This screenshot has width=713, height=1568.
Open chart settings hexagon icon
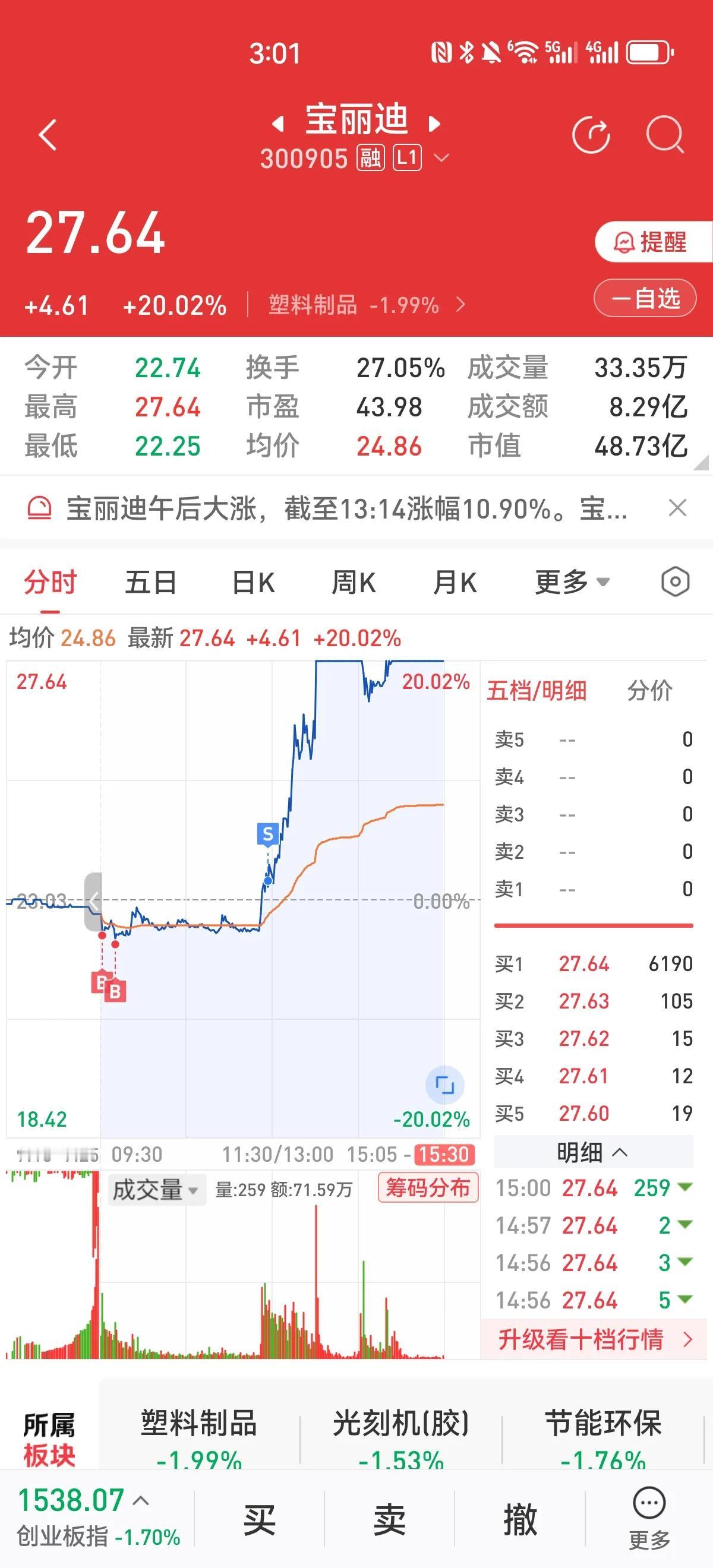click(x=675, y=583)
